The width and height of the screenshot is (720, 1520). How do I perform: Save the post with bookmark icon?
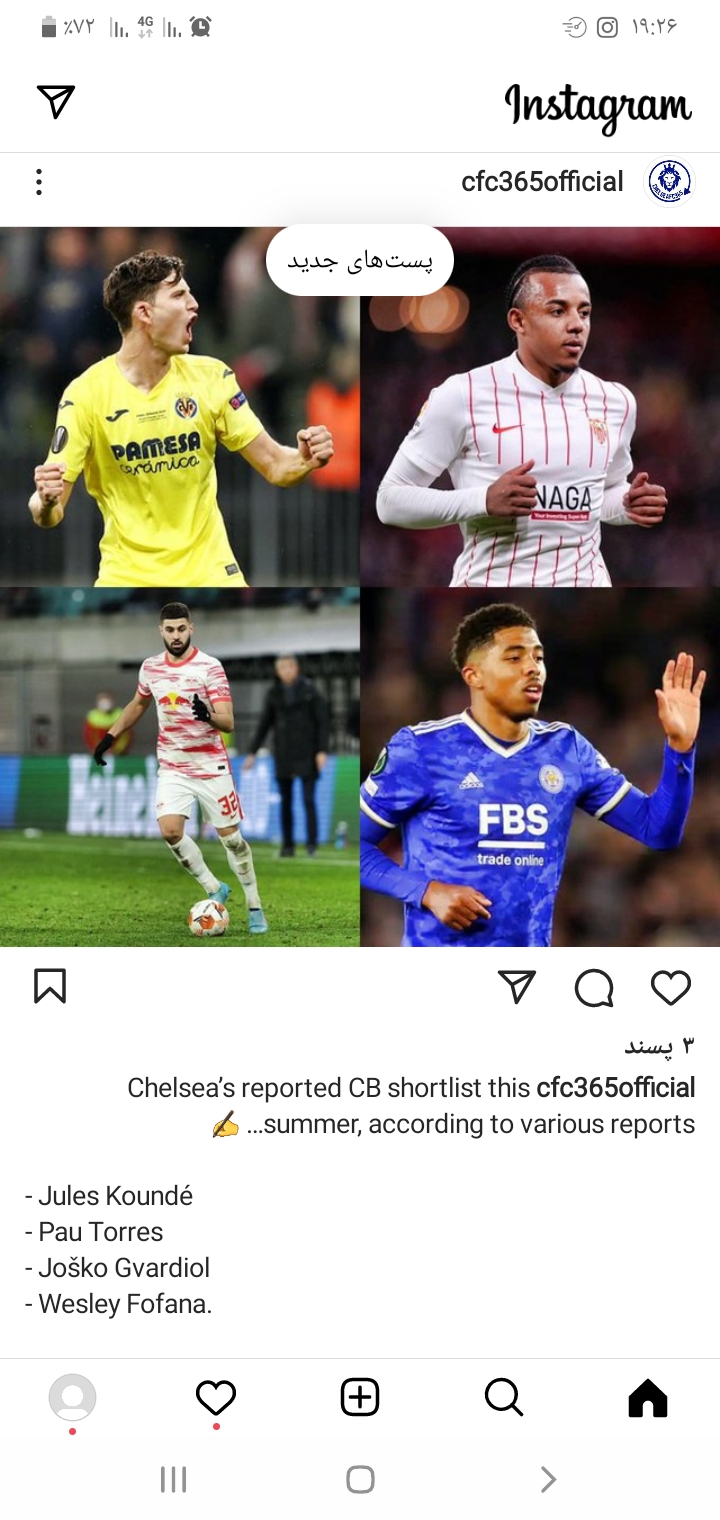[x=50, y=986]
